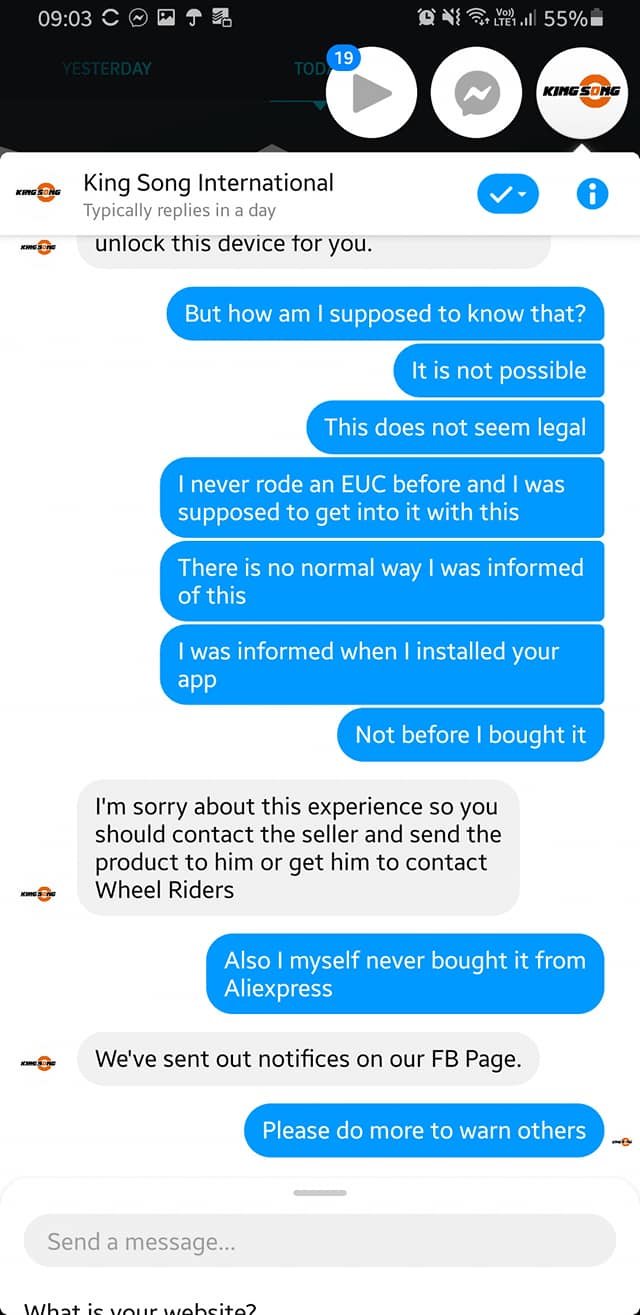Screen dimensions: 640x1315
Task: Open the King Song International page header
Action: pos(209,195)
